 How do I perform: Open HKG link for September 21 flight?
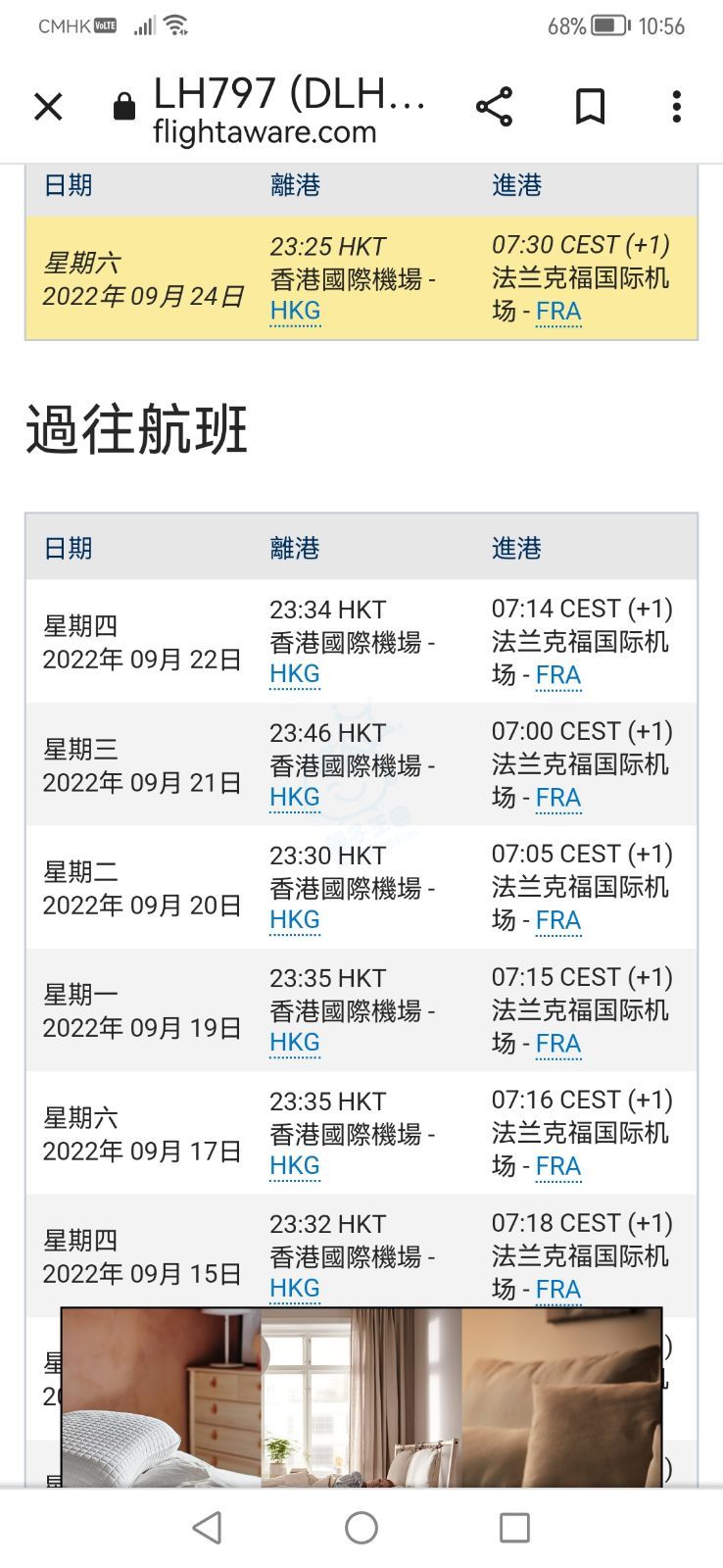click(295, 798)
